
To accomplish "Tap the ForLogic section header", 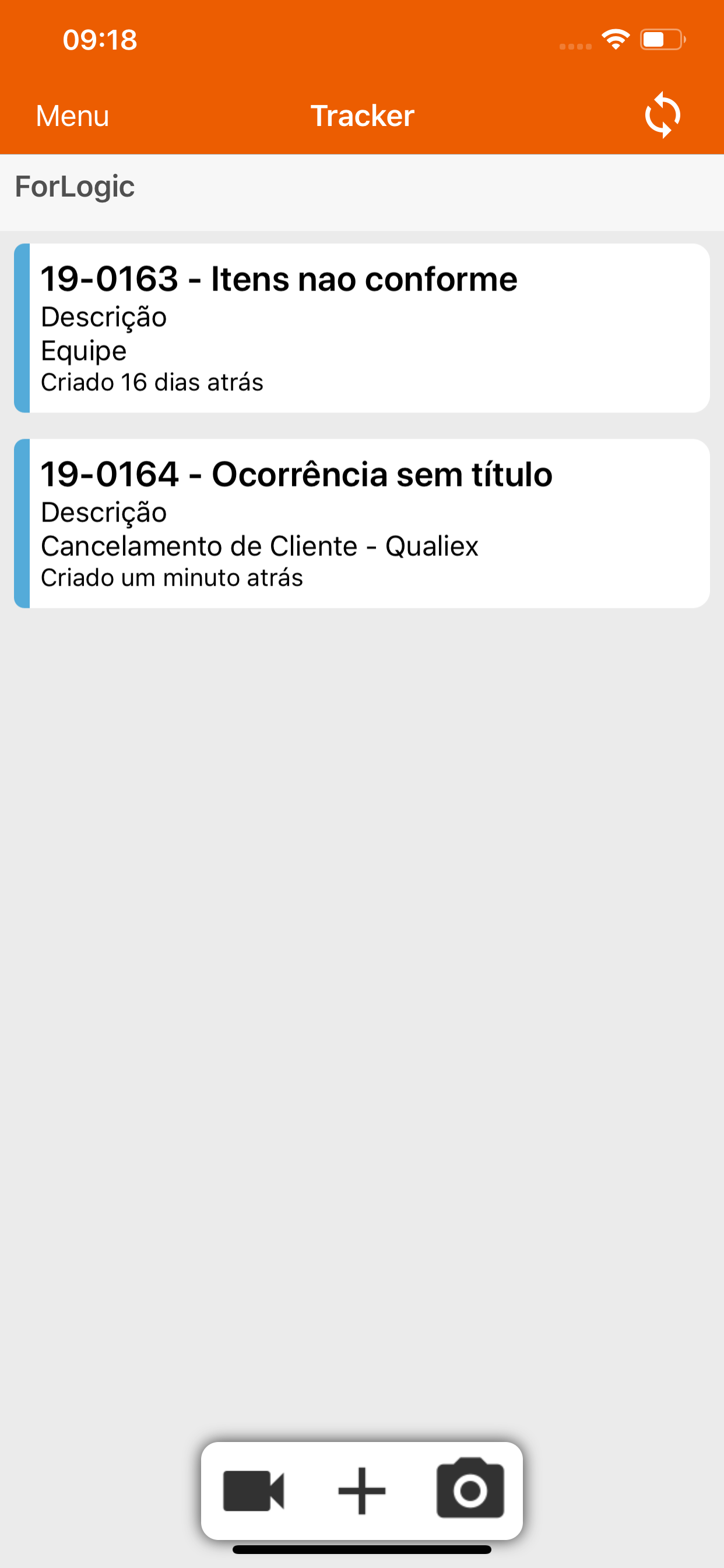I will click(x=74, y=187).
